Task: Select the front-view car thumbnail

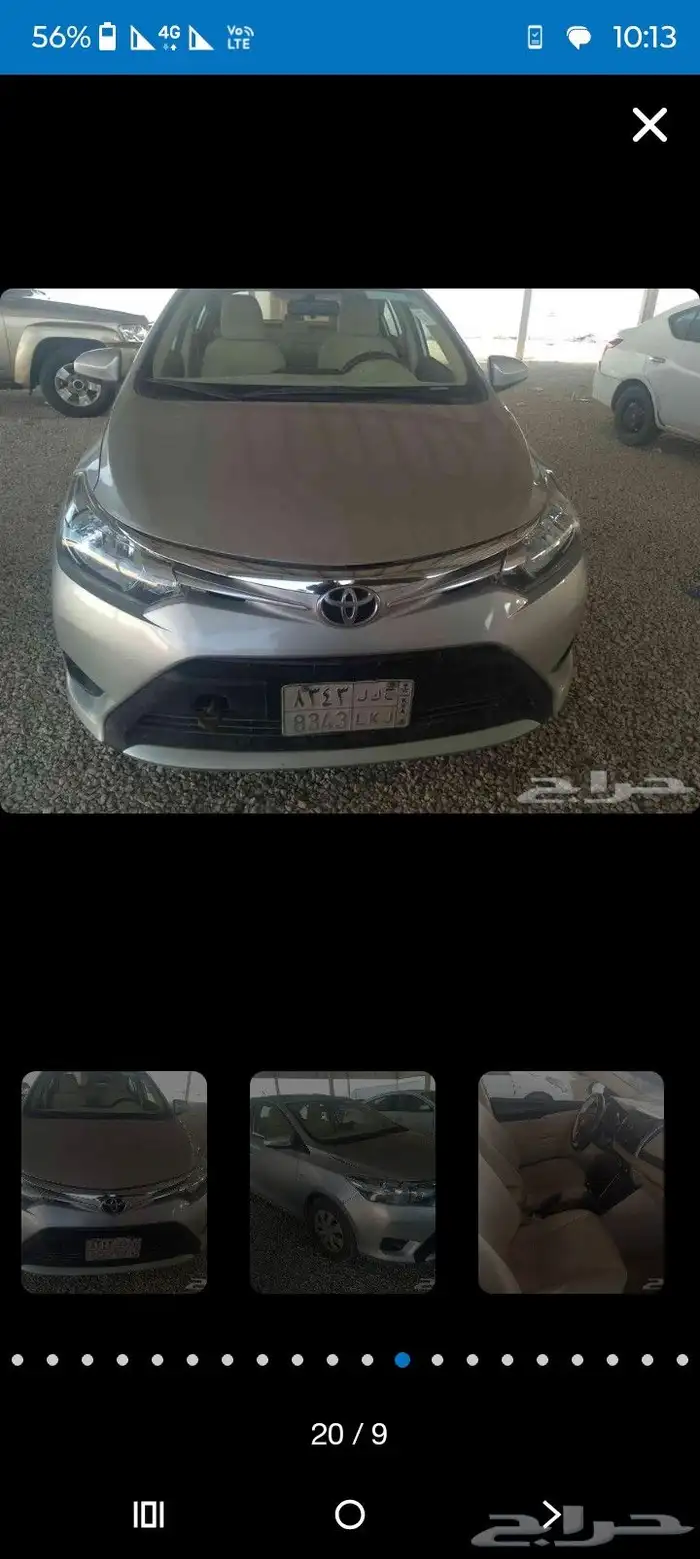Action: click(x=114, y=1182)
